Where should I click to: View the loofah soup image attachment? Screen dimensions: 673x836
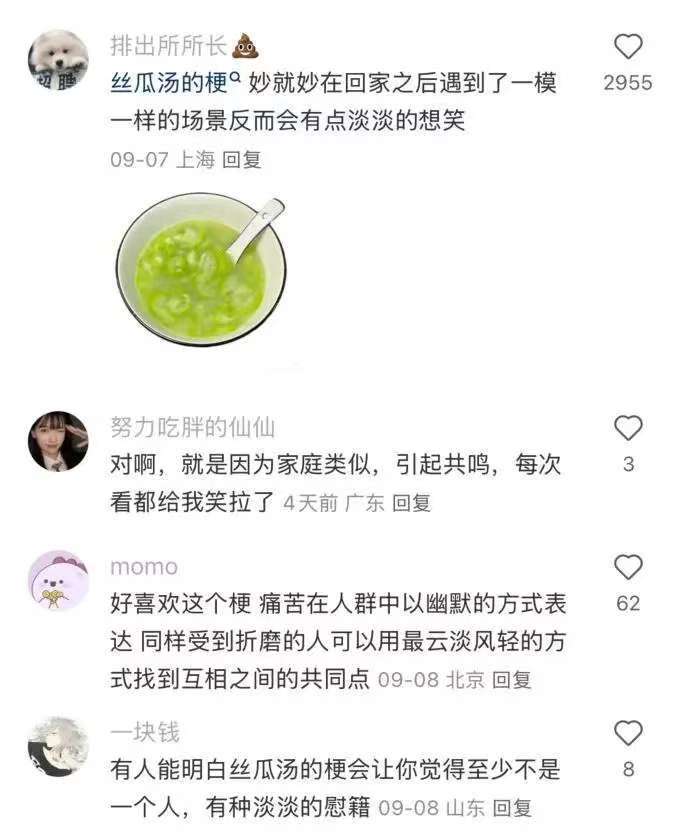201,268
